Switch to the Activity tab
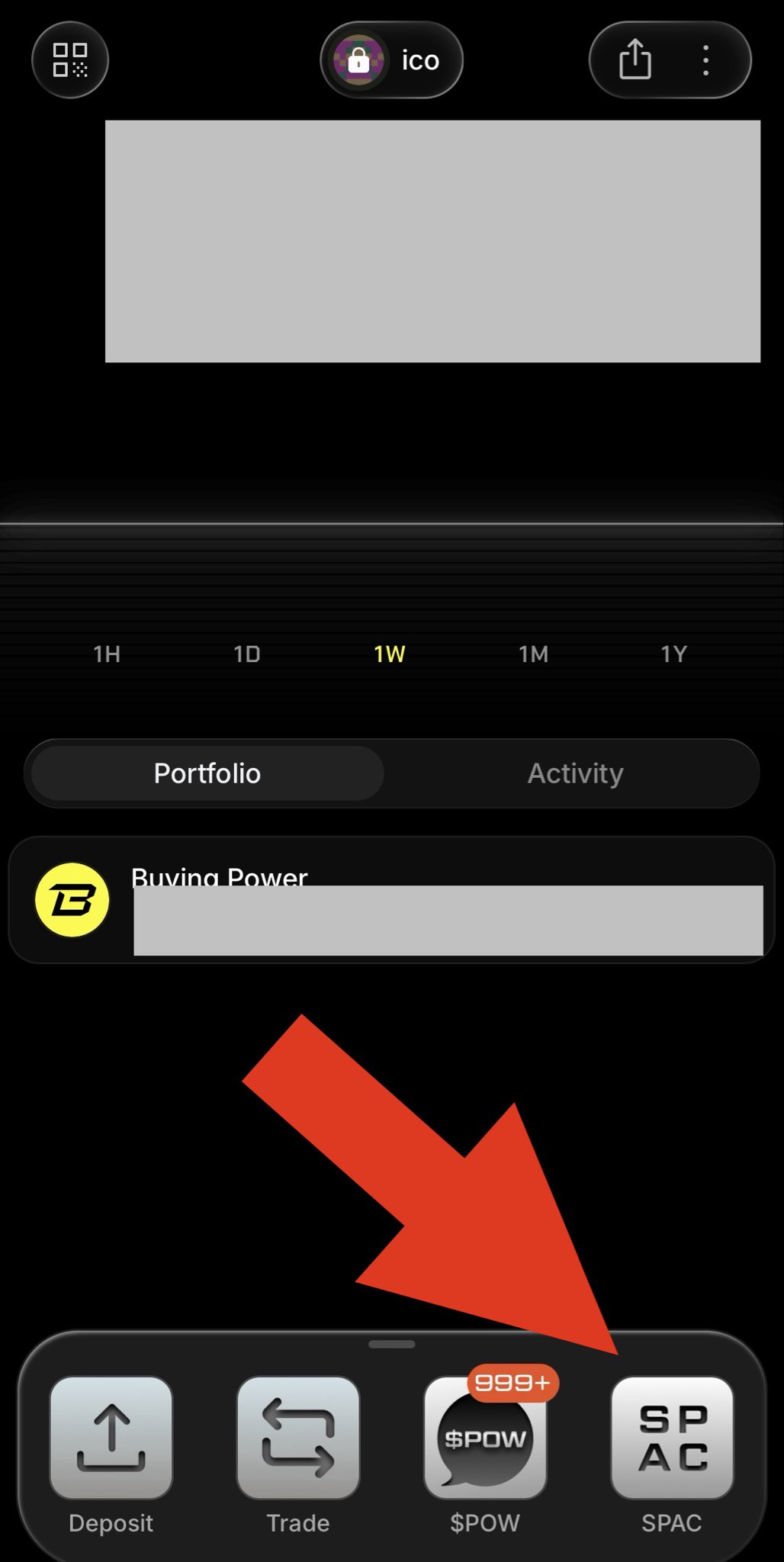This screenshot has height=1562, width=784. click(x=575, y=773)
